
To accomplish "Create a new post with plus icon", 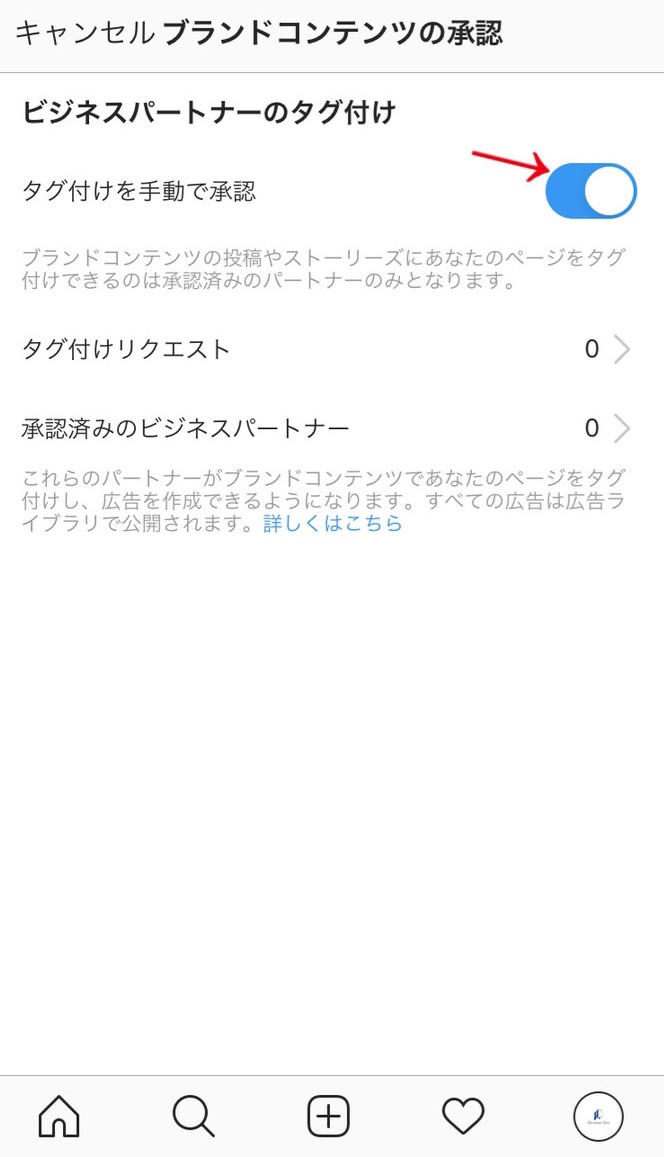I will [328, 1116].
